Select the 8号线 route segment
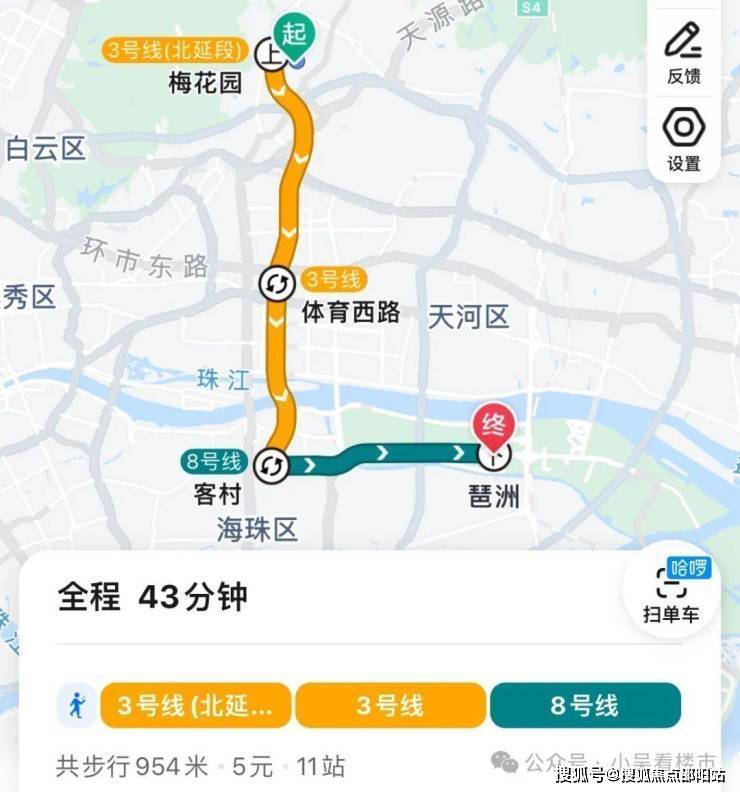The image size is (740, 792). 584,705
